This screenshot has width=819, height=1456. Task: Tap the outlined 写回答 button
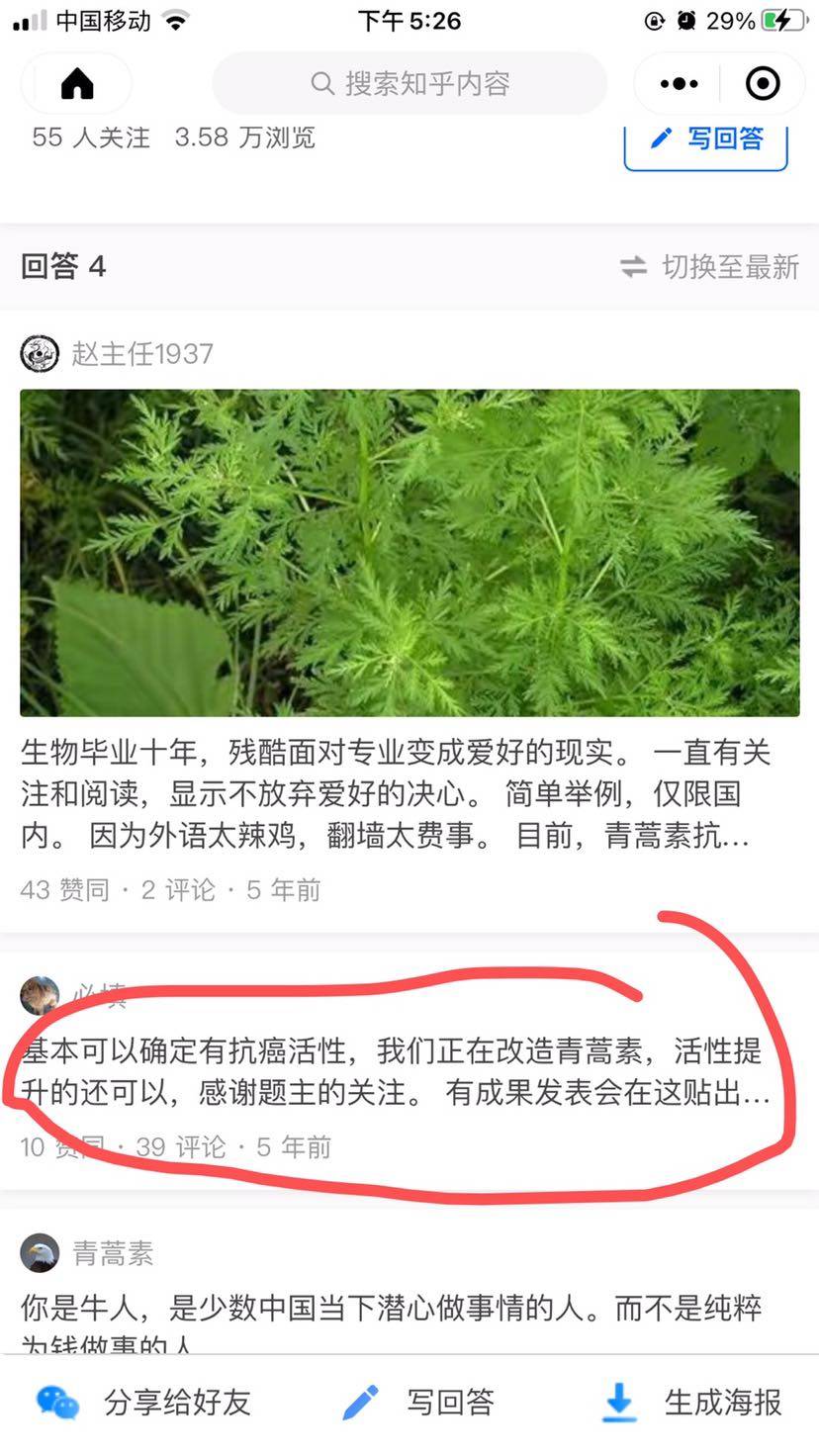click(x=705, y=140)
